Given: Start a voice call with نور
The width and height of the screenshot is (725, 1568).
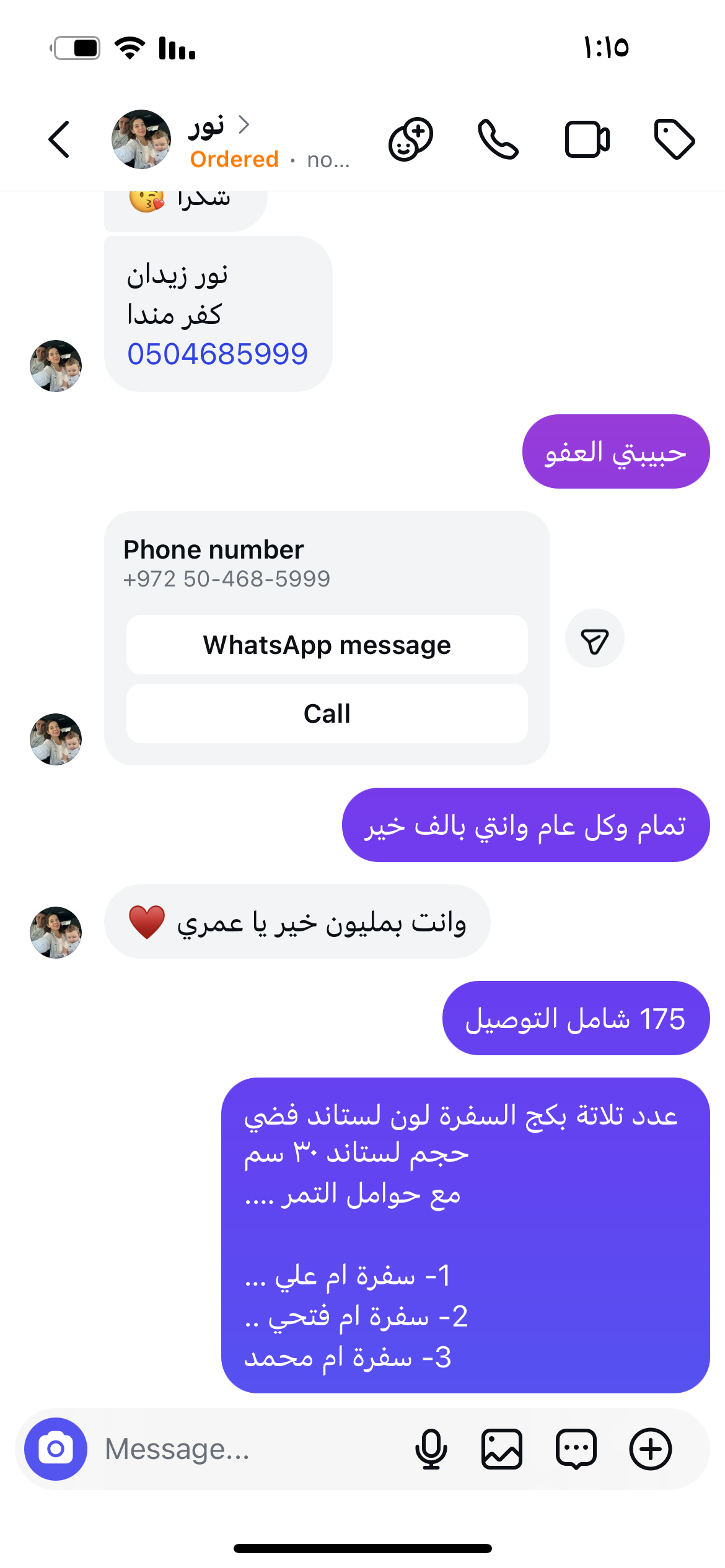Looking at the screenshot, I should click(x=498, y=139).
